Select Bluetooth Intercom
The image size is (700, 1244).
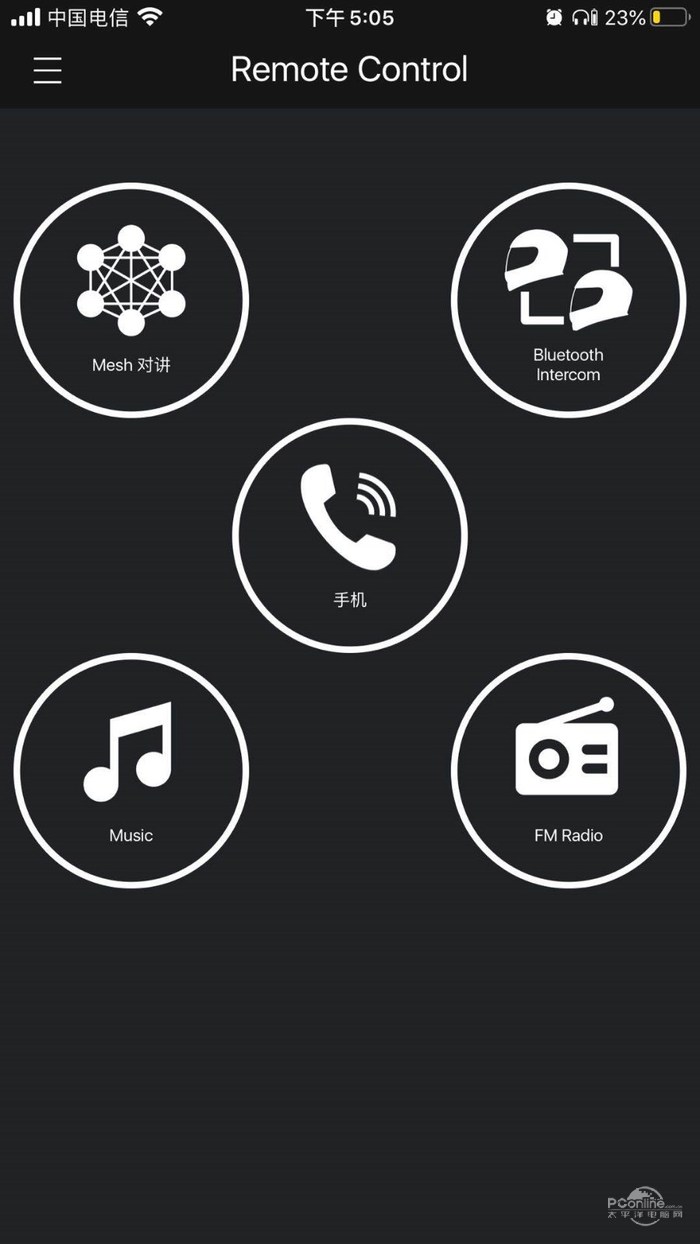568,300
